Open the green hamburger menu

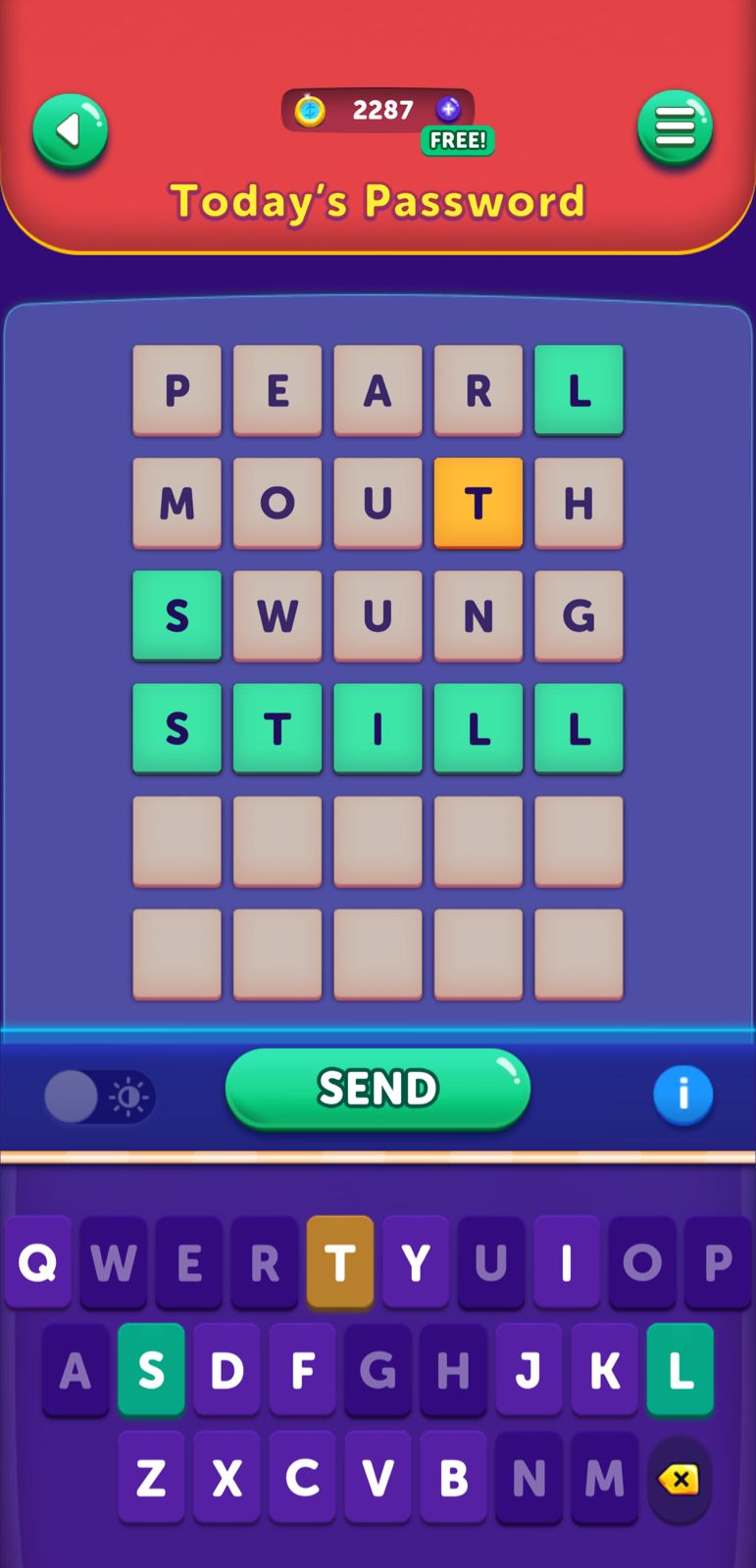(x=675, y=127)
